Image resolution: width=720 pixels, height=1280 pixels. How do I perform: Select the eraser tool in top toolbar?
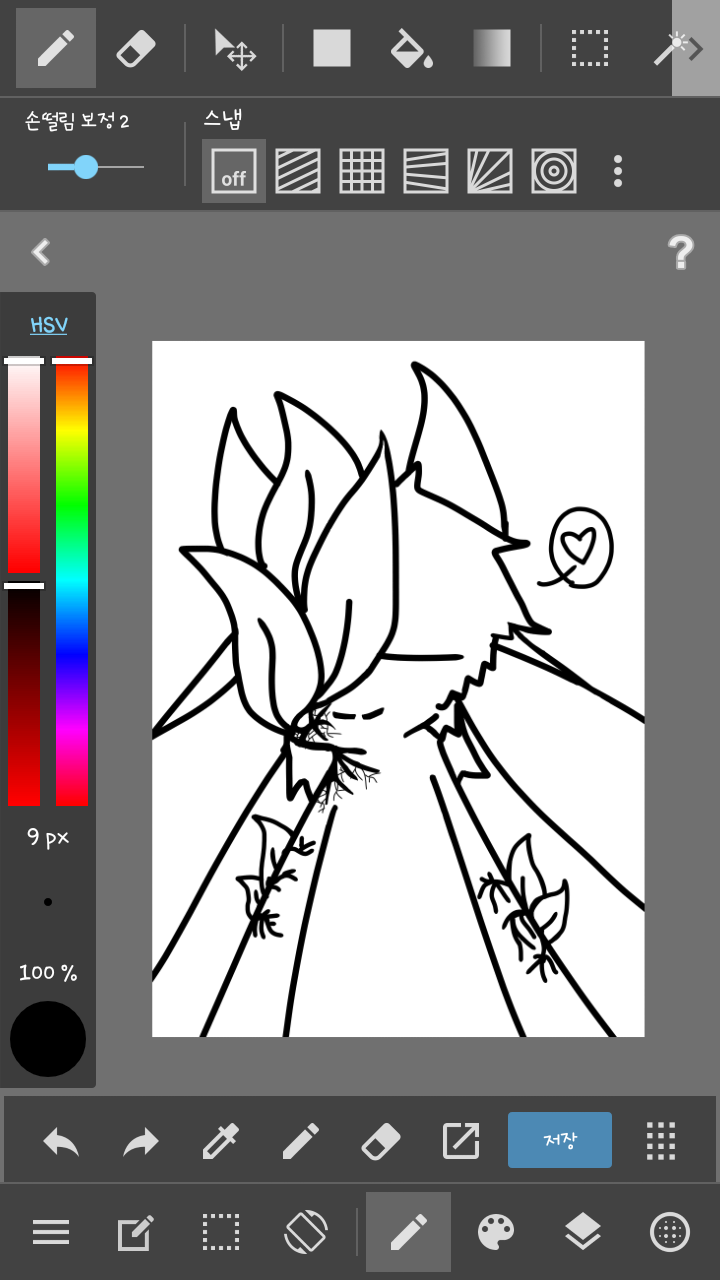point(136,48)
